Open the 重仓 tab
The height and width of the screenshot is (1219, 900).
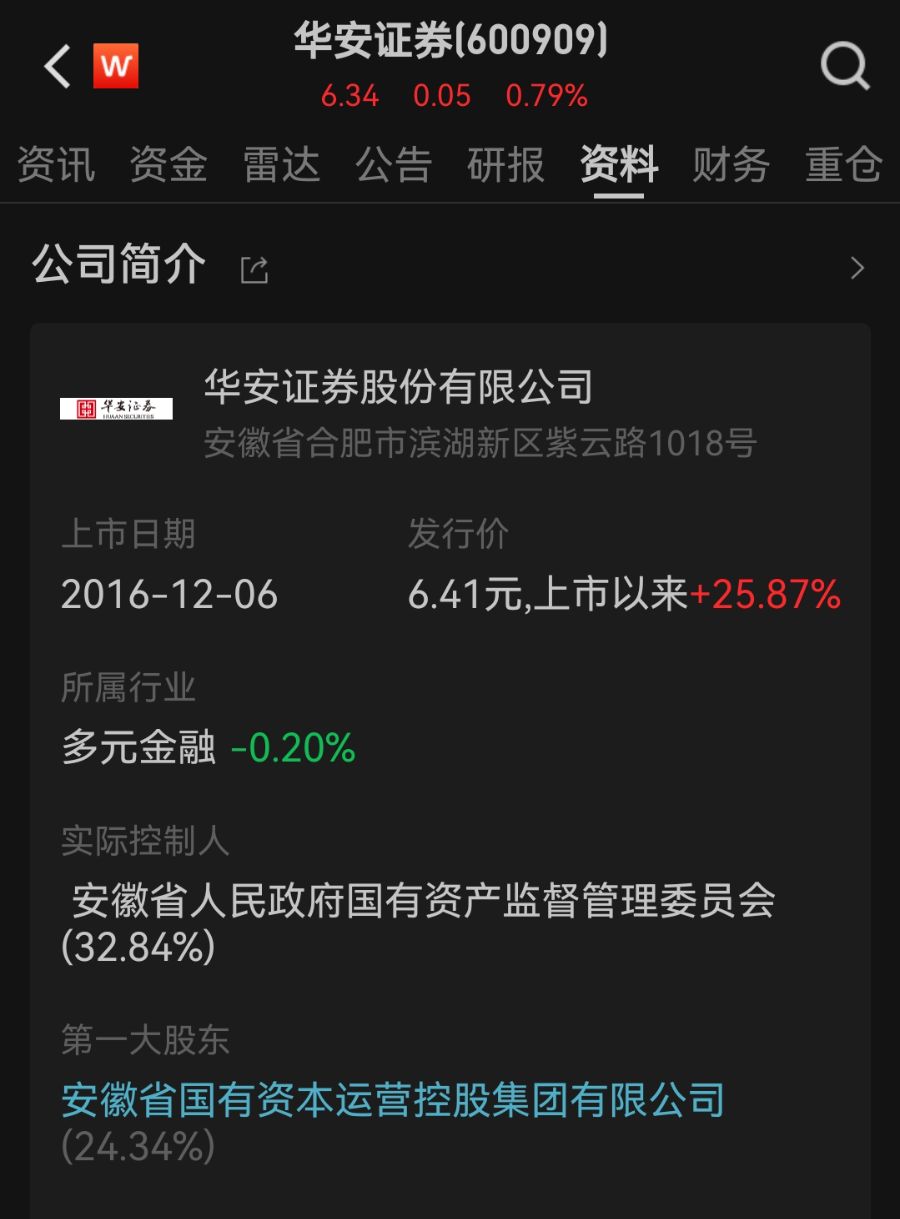[x=844, y=164]
